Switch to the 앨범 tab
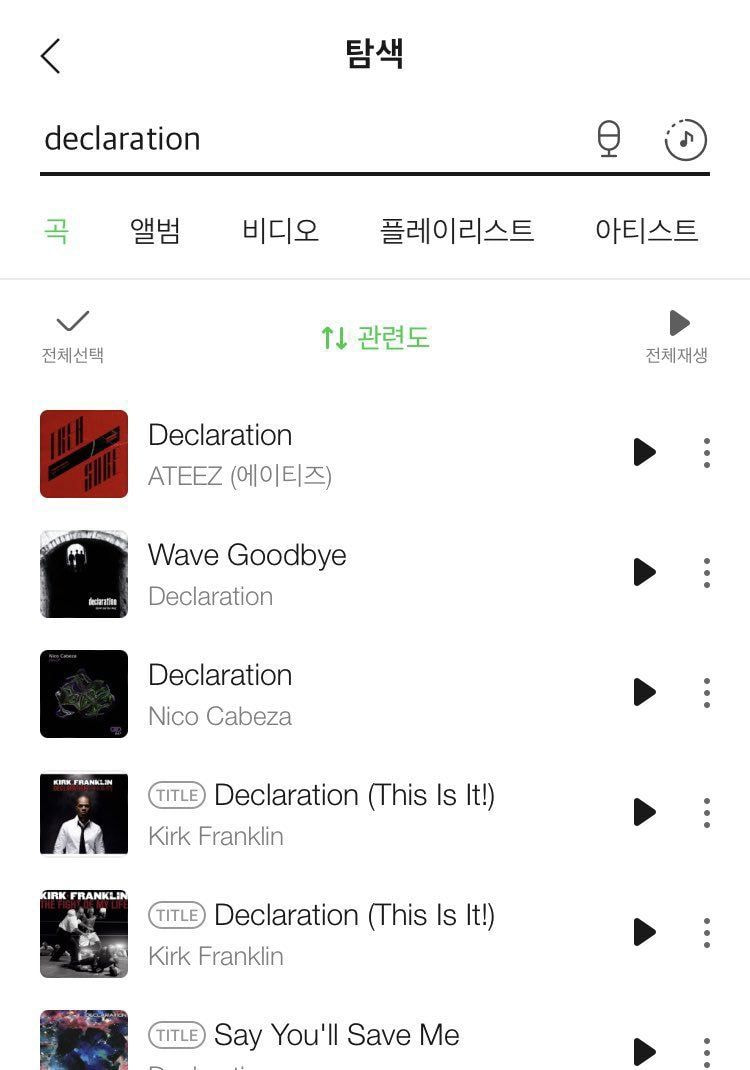750x1070 pixels. (155, 231)
